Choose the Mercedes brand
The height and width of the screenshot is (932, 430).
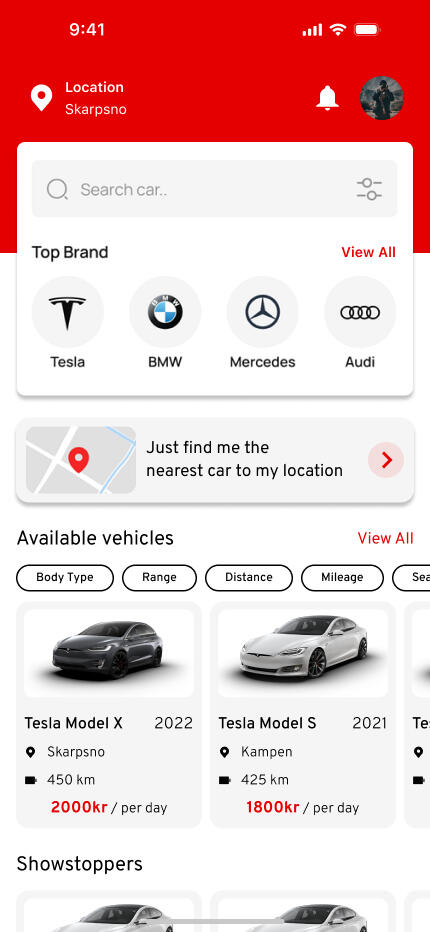pyautogui.click(x=262, y=323)
